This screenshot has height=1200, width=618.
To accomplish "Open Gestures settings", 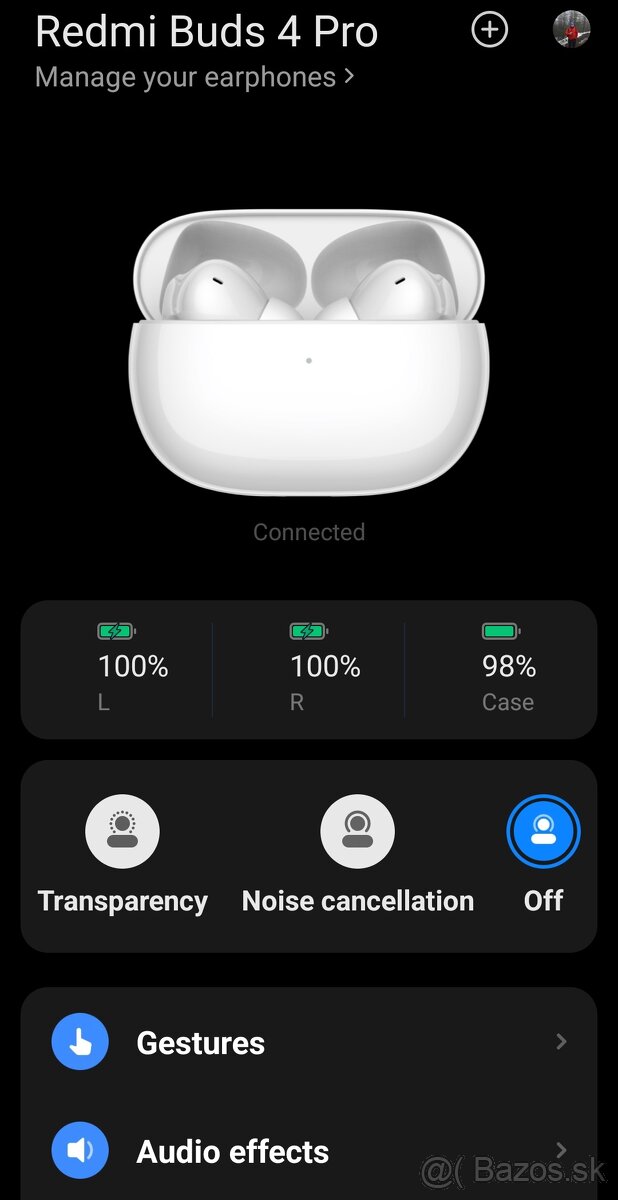I will [x=308, y=1043].
